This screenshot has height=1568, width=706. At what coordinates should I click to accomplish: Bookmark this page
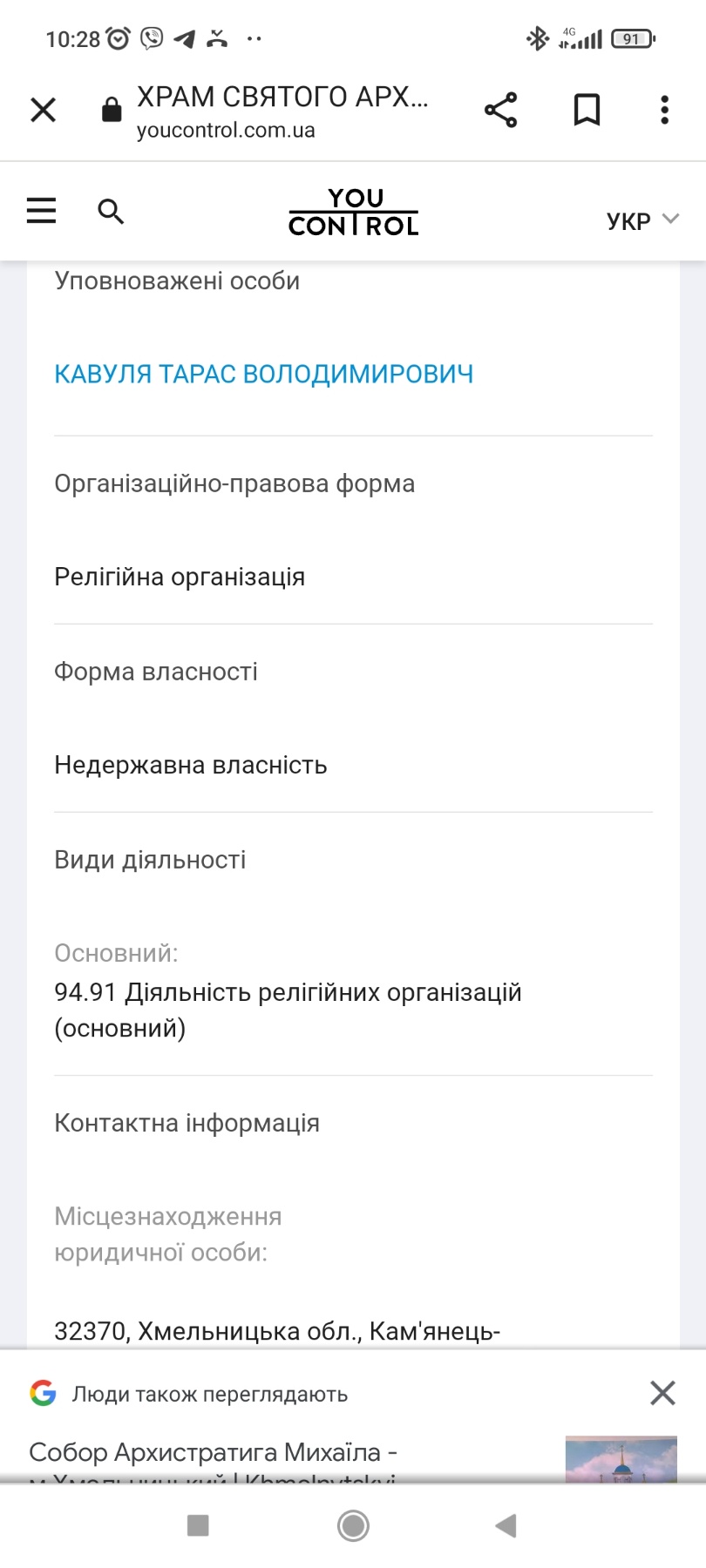tap(587, 110)
